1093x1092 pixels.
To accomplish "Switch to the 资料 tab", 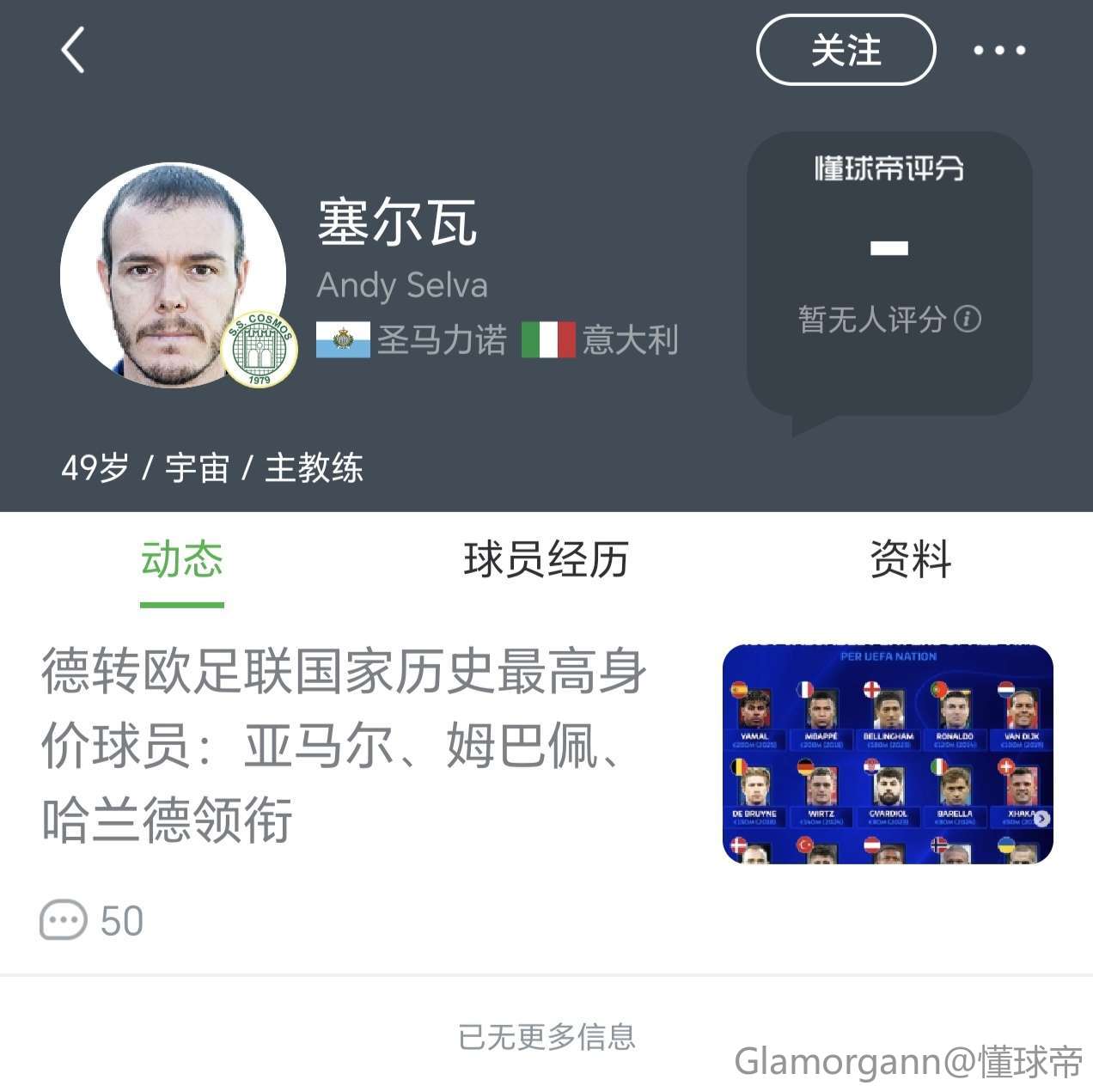I will click(910, 560).
